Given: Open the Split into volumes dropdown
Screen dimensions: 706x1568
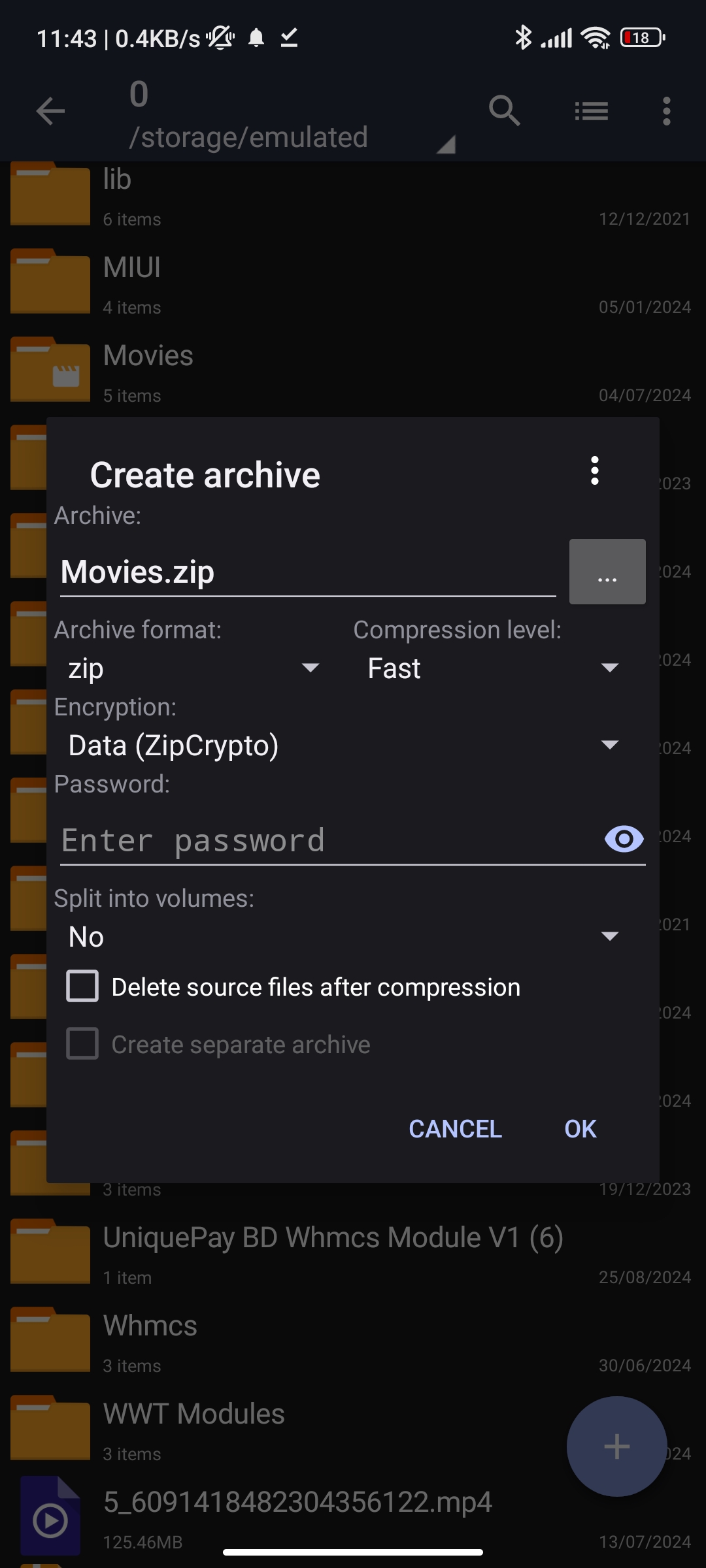Looking at the screenshot, I should (x=344, y=937).
